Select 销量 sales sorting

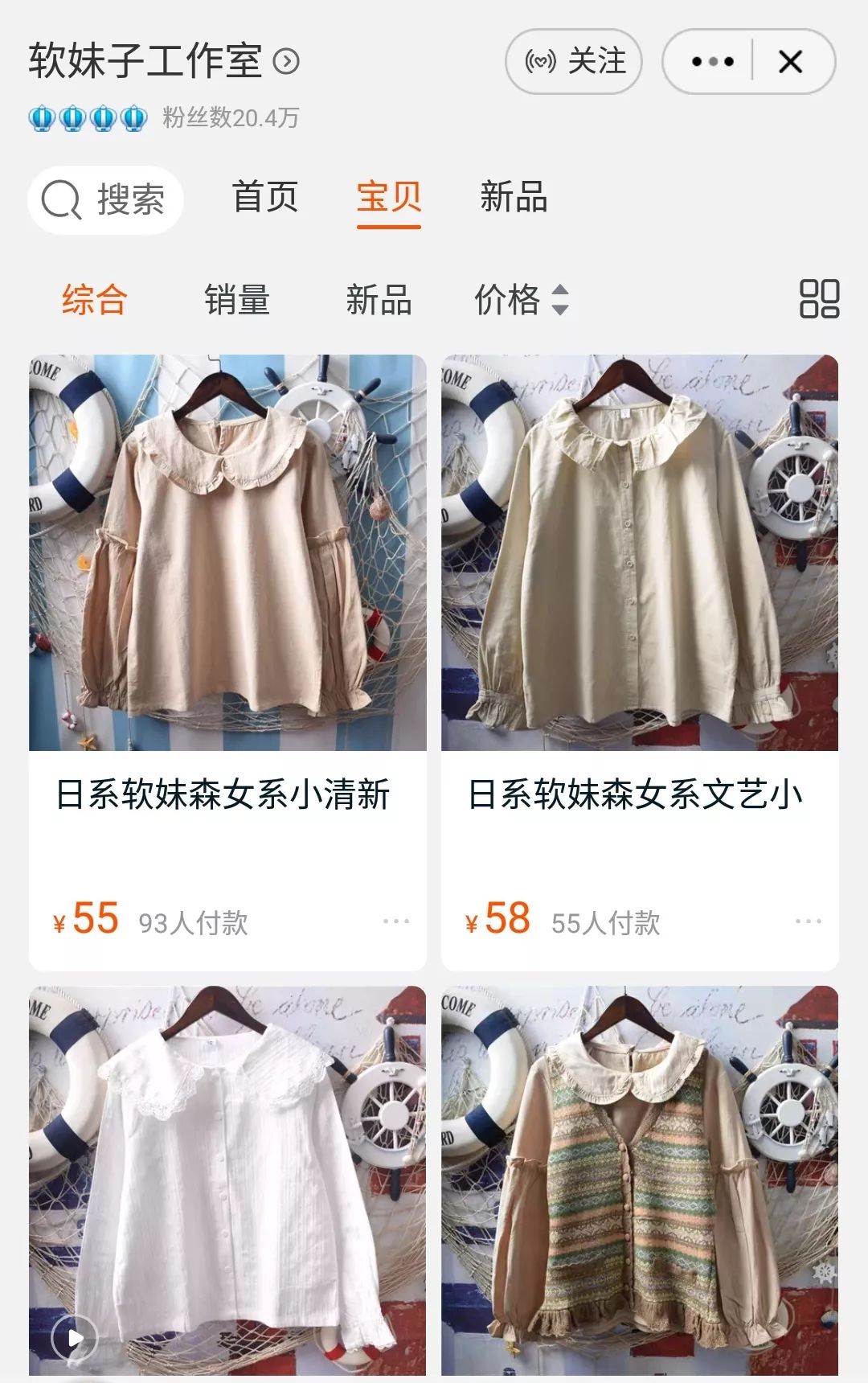[237, 300]
